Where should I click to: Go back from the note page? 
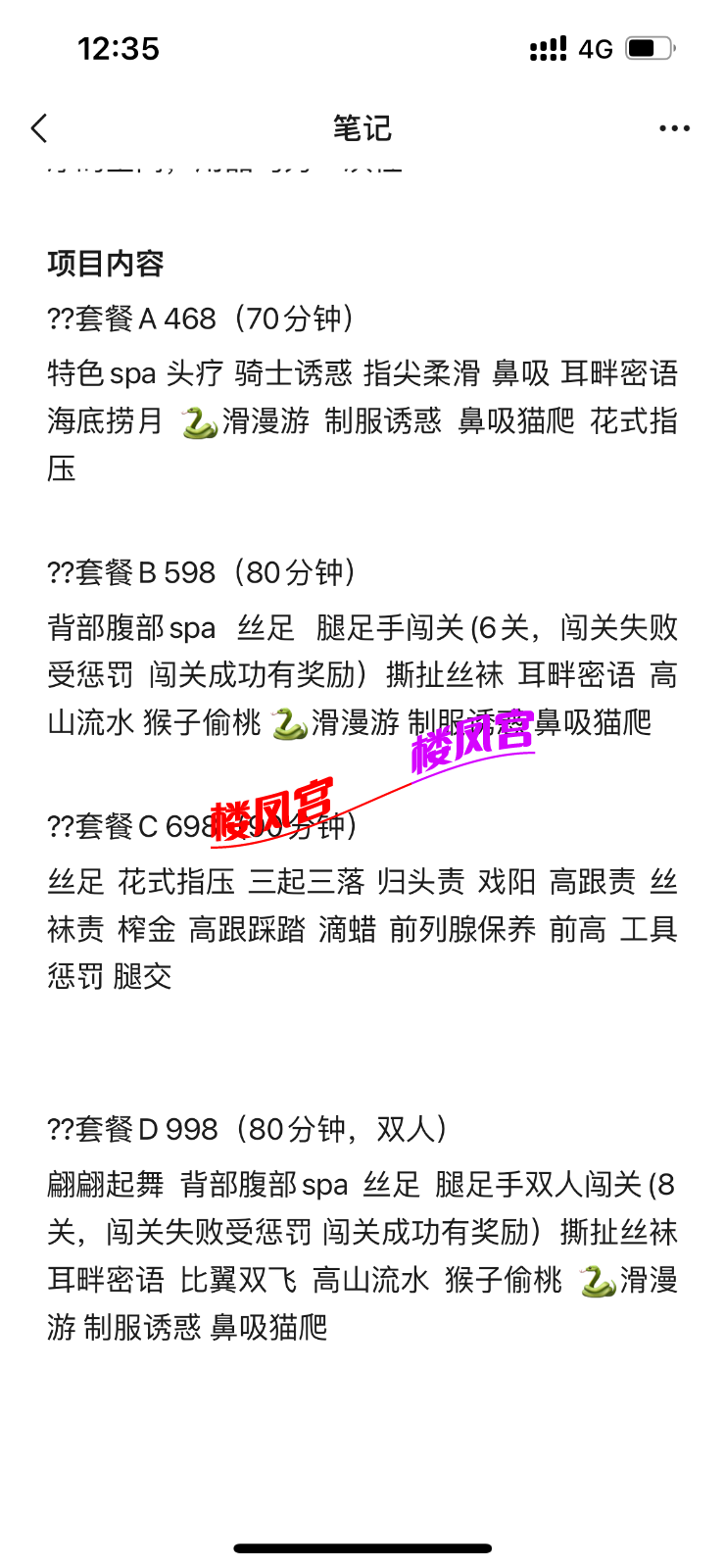tap(39, 128)
